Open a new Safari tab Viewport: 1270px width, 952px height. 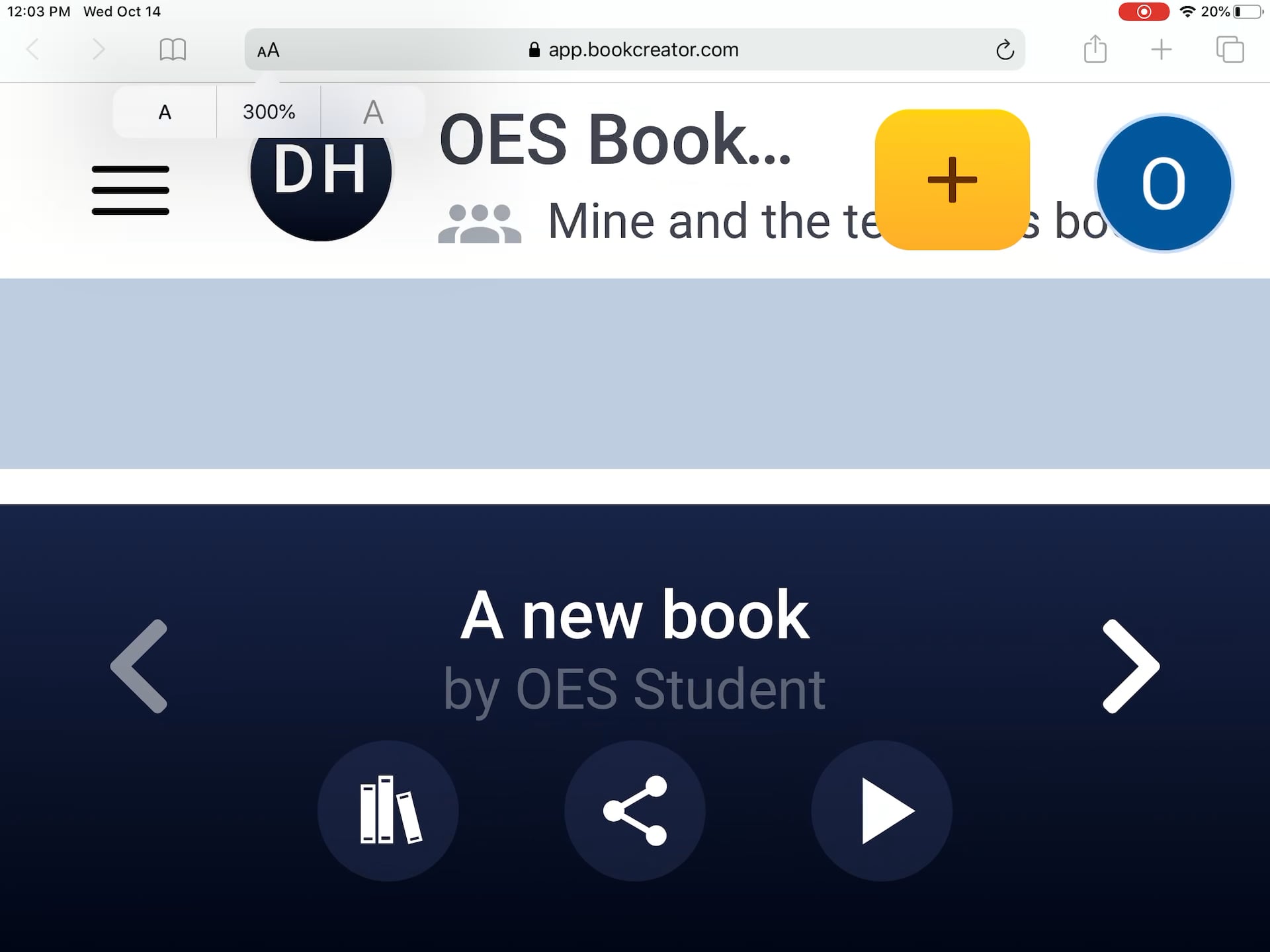[x=1161, y=50]
